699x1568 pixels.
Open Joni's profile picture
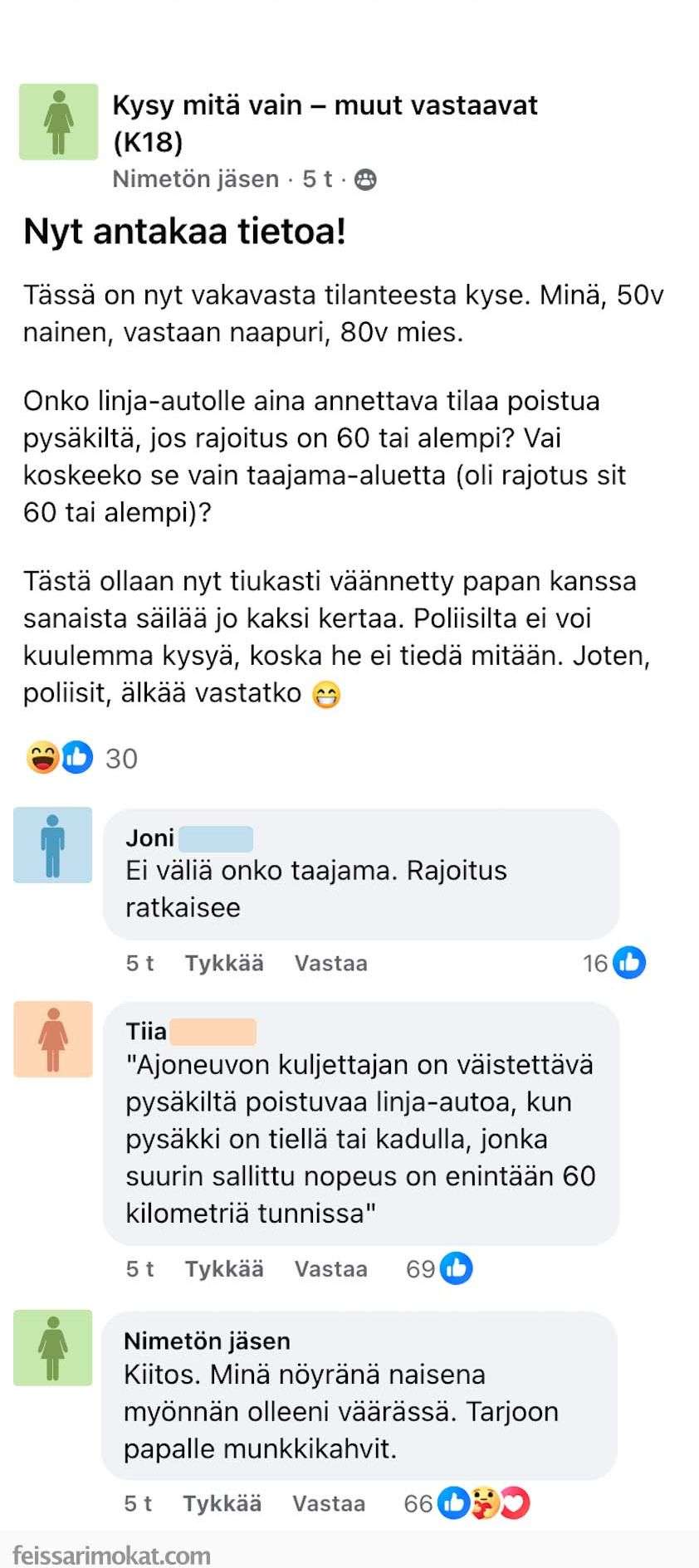53,845
